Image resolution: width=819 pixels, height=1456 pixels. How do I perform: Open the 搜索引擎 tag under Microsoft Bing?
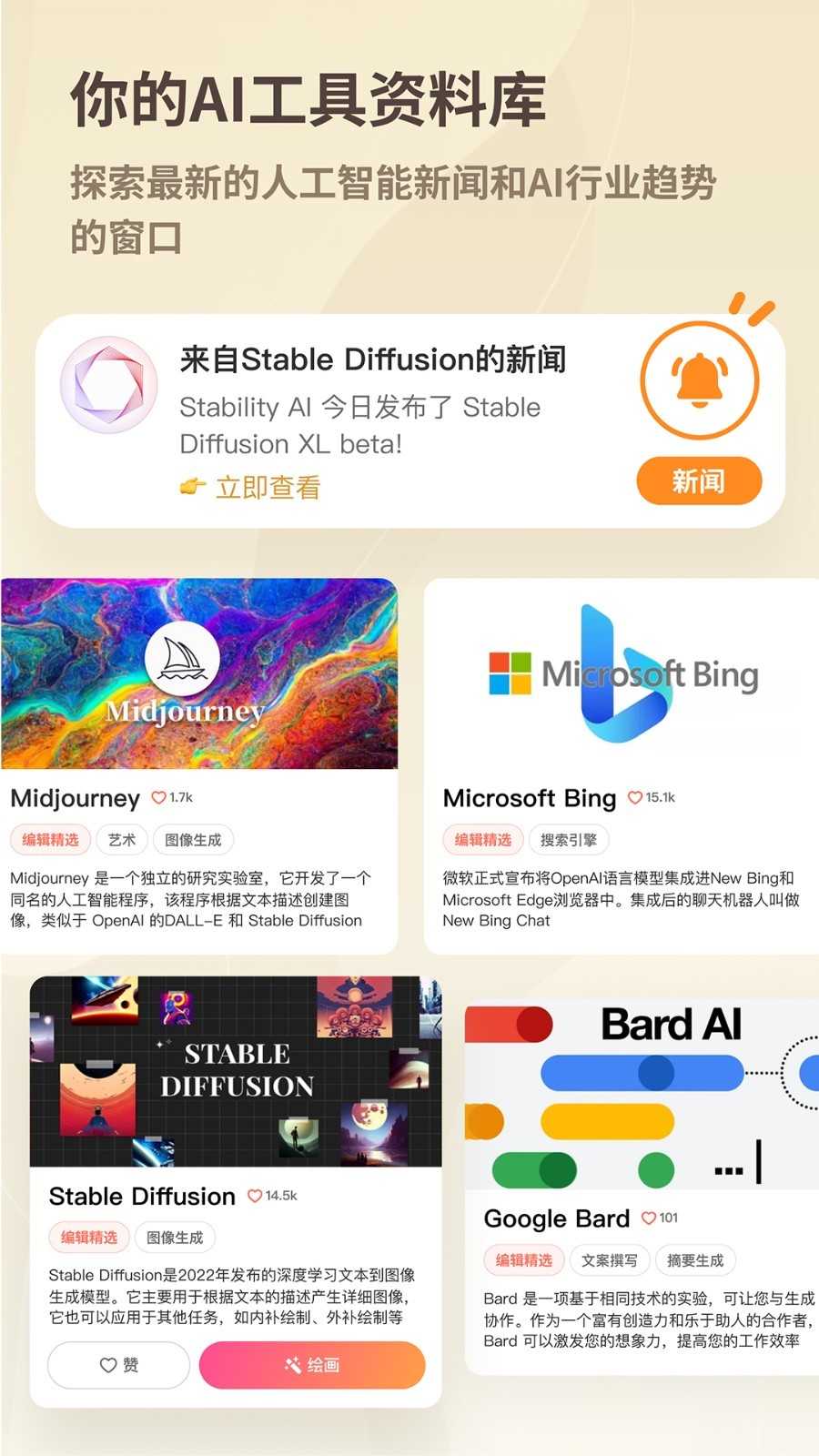570,840
